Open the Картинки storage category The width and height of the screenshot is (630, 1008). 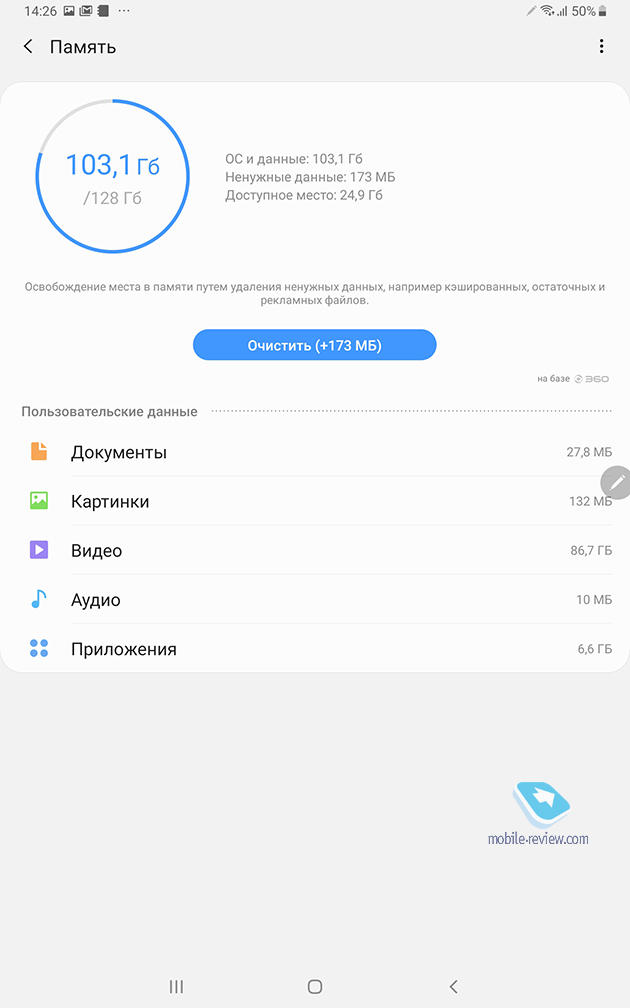tap(315, 501)
